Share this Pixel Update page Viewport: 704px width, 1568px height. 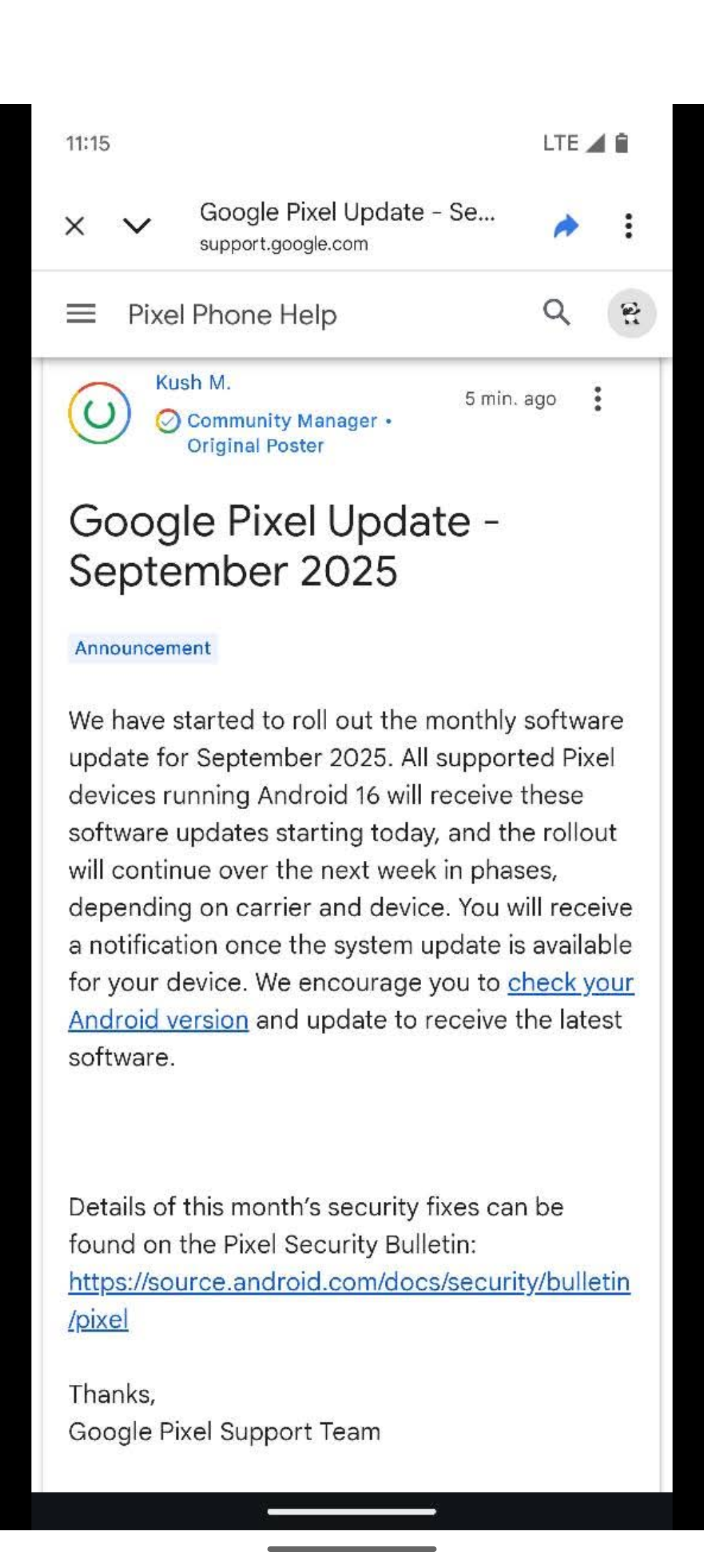click(x=566, y=226)
